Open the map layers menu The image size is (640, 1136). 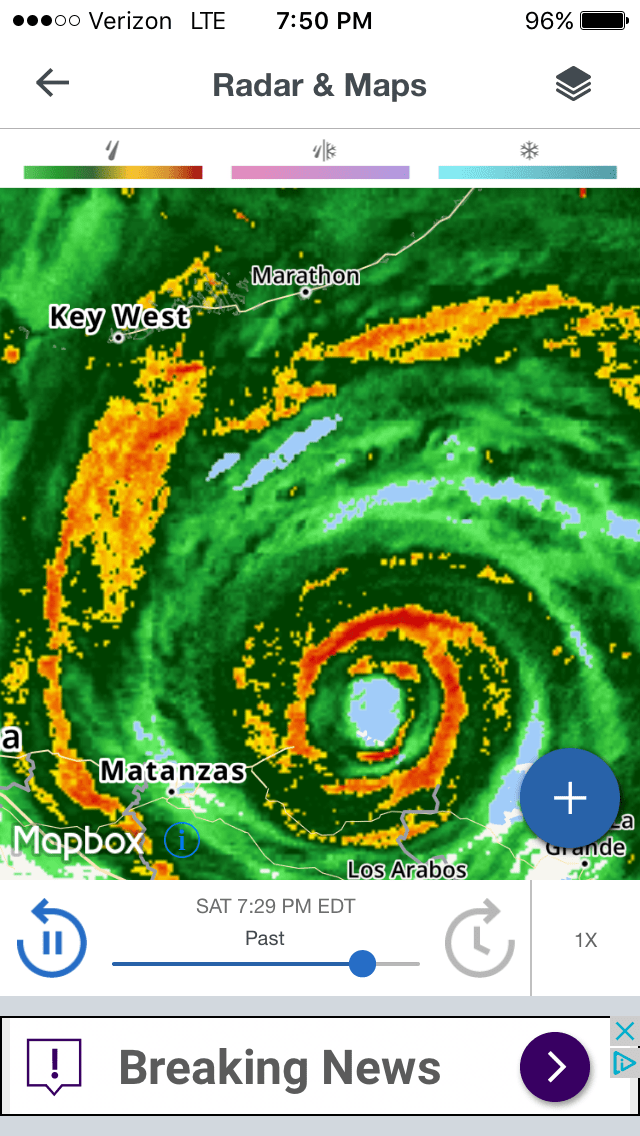tap(573, 85)
